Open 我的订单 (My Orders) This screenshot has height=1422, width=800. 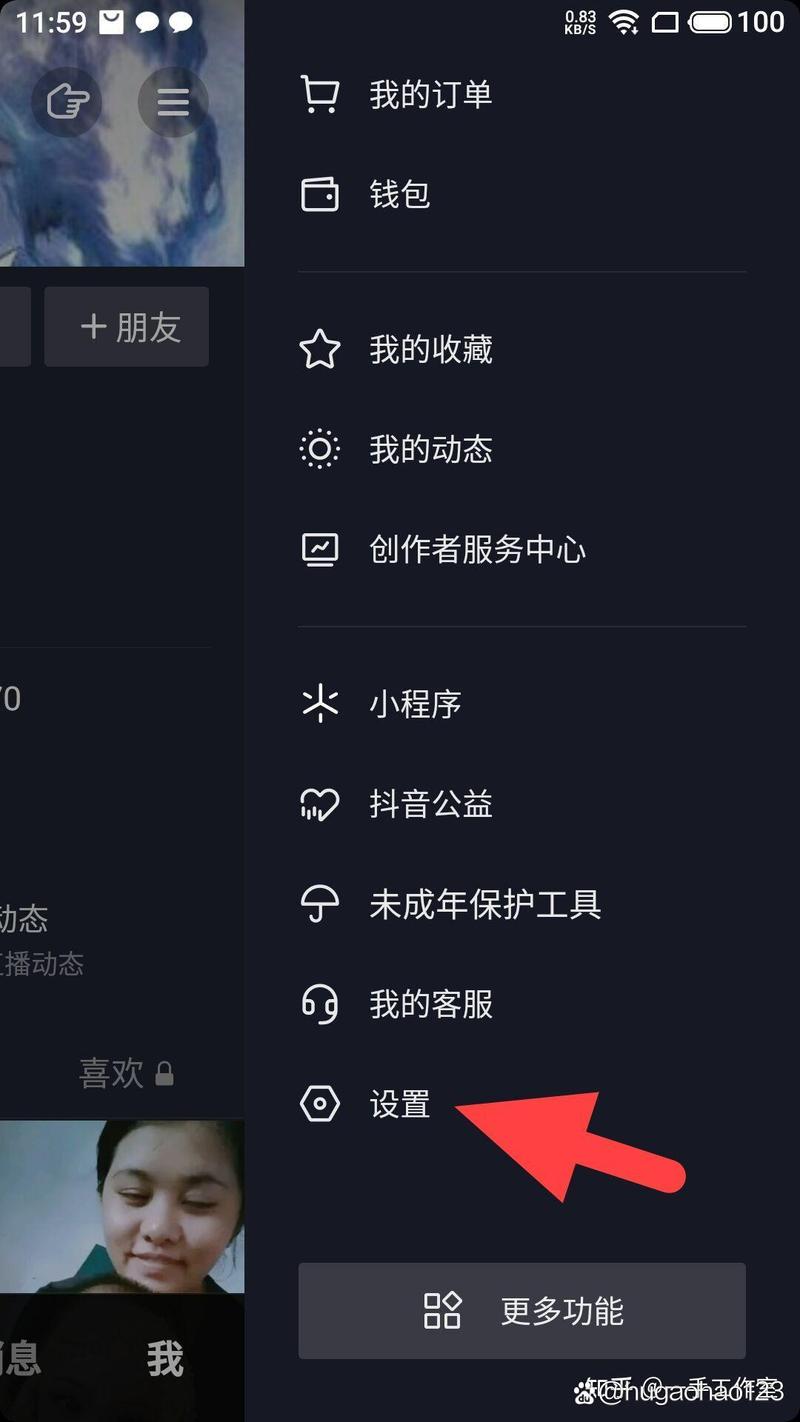point(430,95)
